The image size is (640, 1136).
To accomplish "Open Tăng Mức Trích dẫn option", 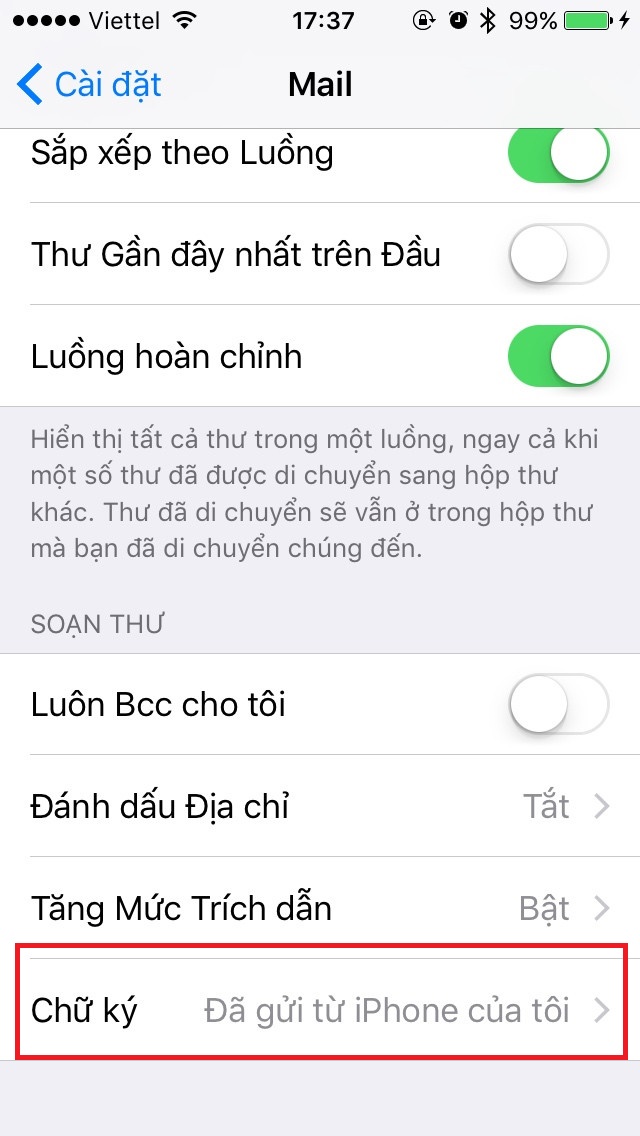I will (x=320, y=908).
